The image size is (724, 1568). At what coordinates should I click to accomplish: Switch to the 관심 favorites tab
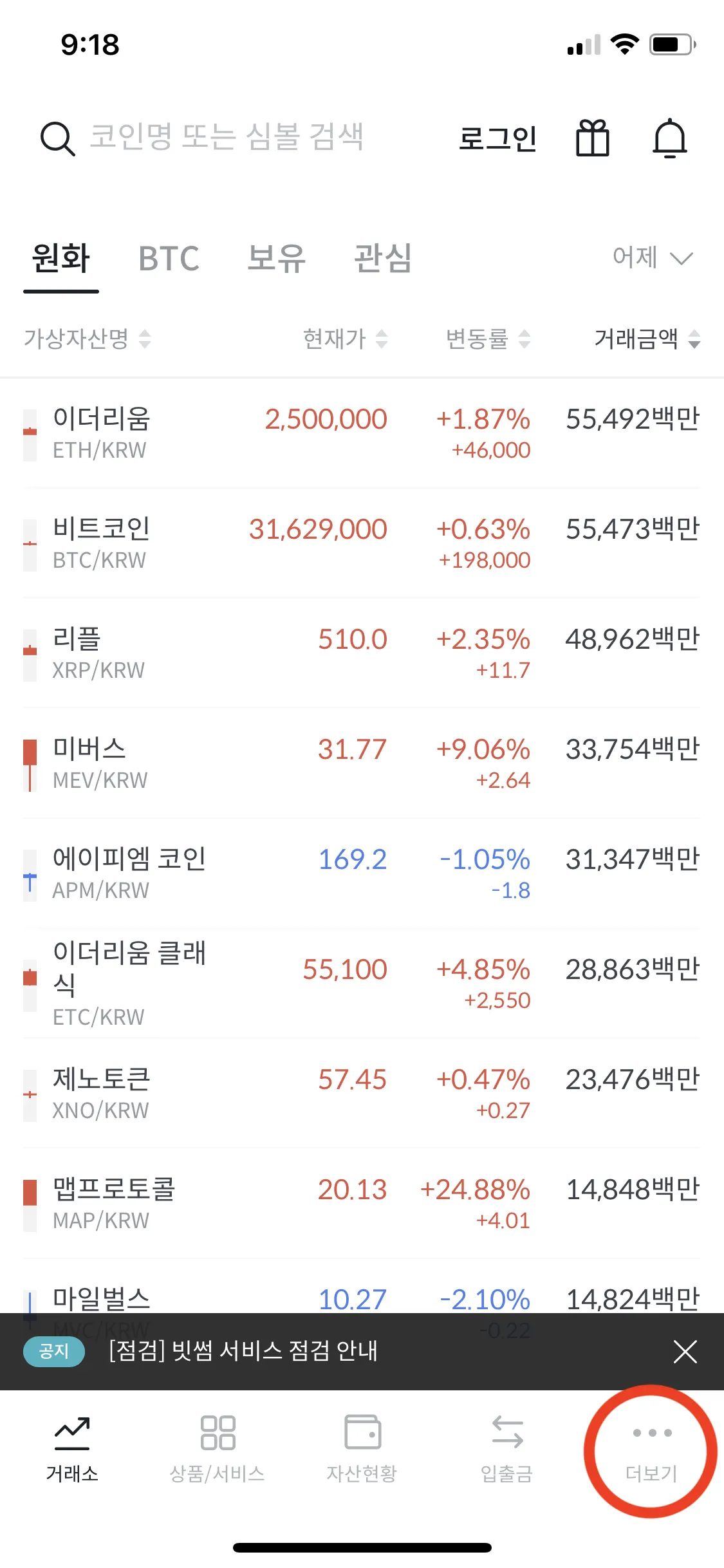[383, 259]
